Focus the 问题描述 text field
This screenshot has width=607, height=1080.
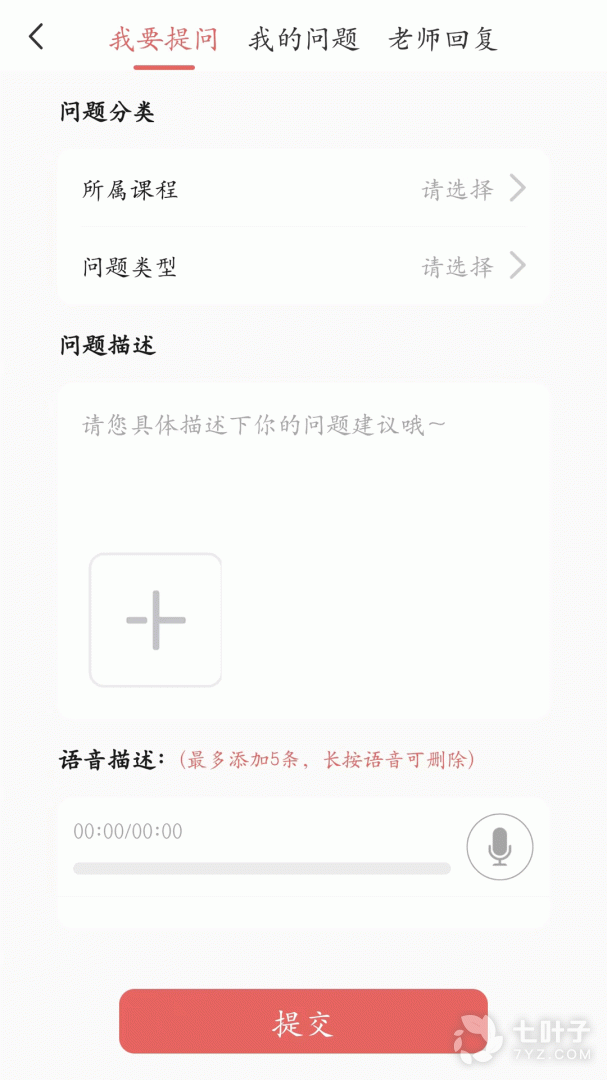pyautogui.click(x=303, y=470)
